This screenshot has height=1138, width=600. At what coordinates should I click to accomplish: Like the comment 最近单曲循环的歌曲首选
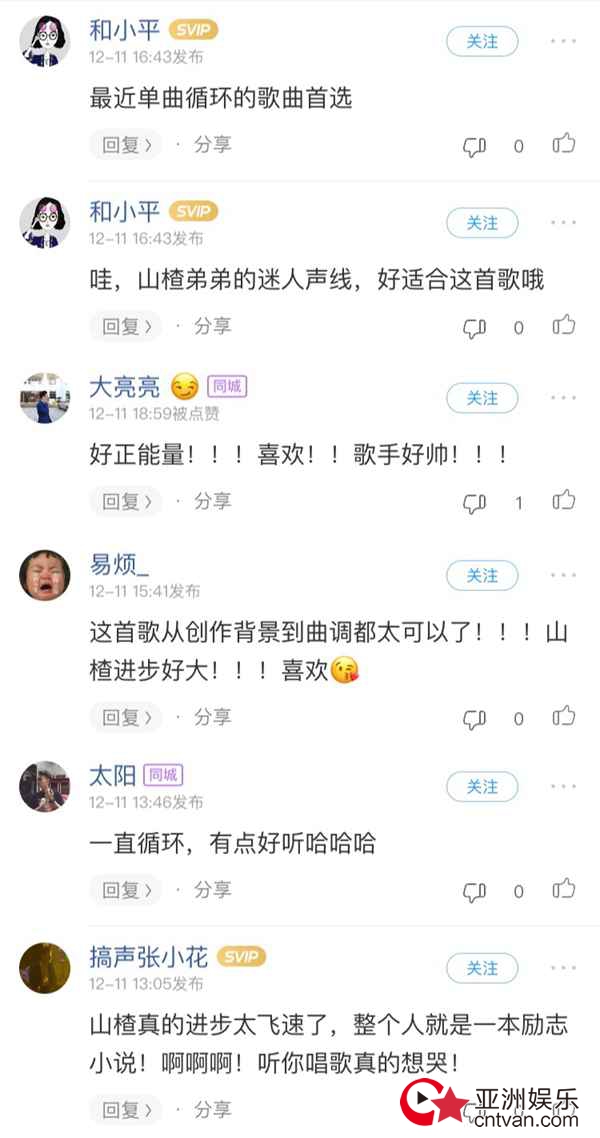pyautogui.click(x=564, y=144)
